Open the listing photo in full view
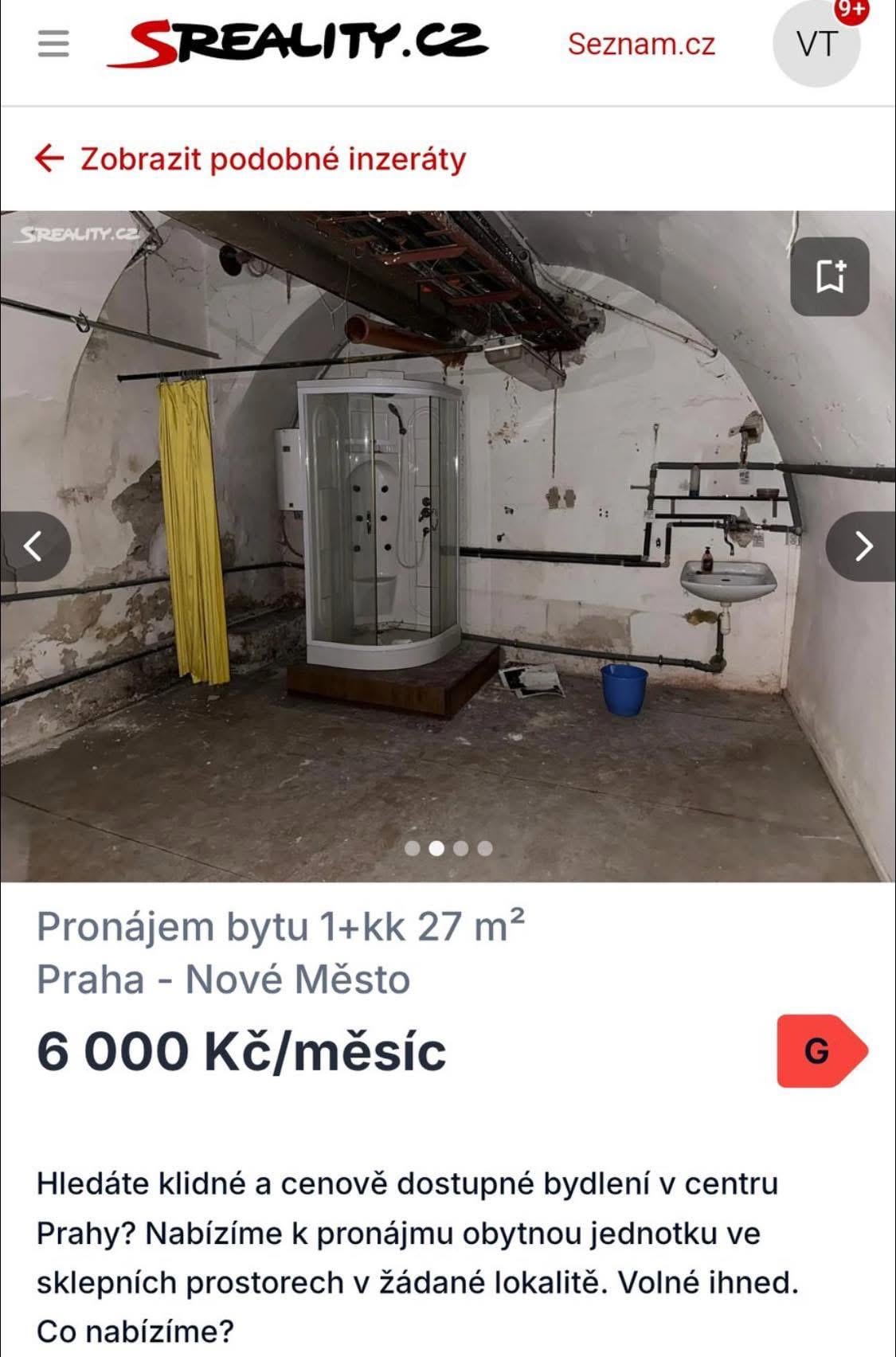Image resolution: width=896 pixels, height=1357 pixels. 448,546
